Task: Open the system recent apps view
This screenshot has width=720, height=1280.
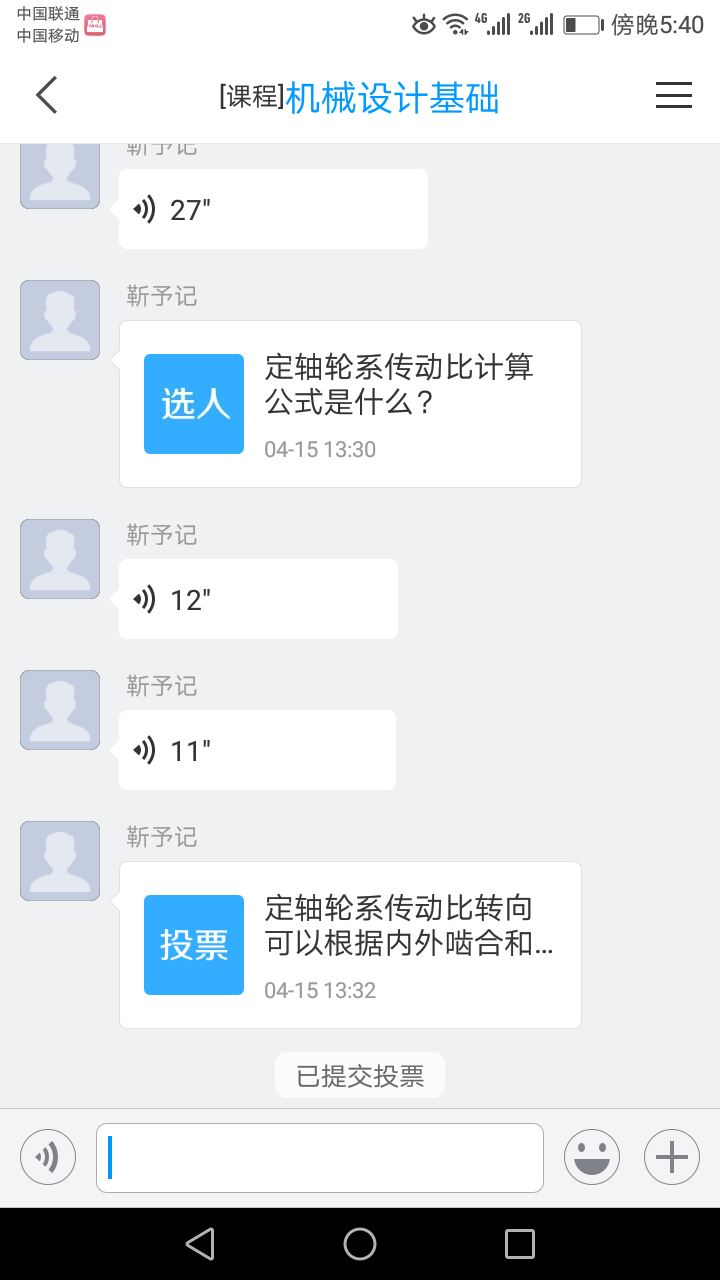Action: point(520,1244)
